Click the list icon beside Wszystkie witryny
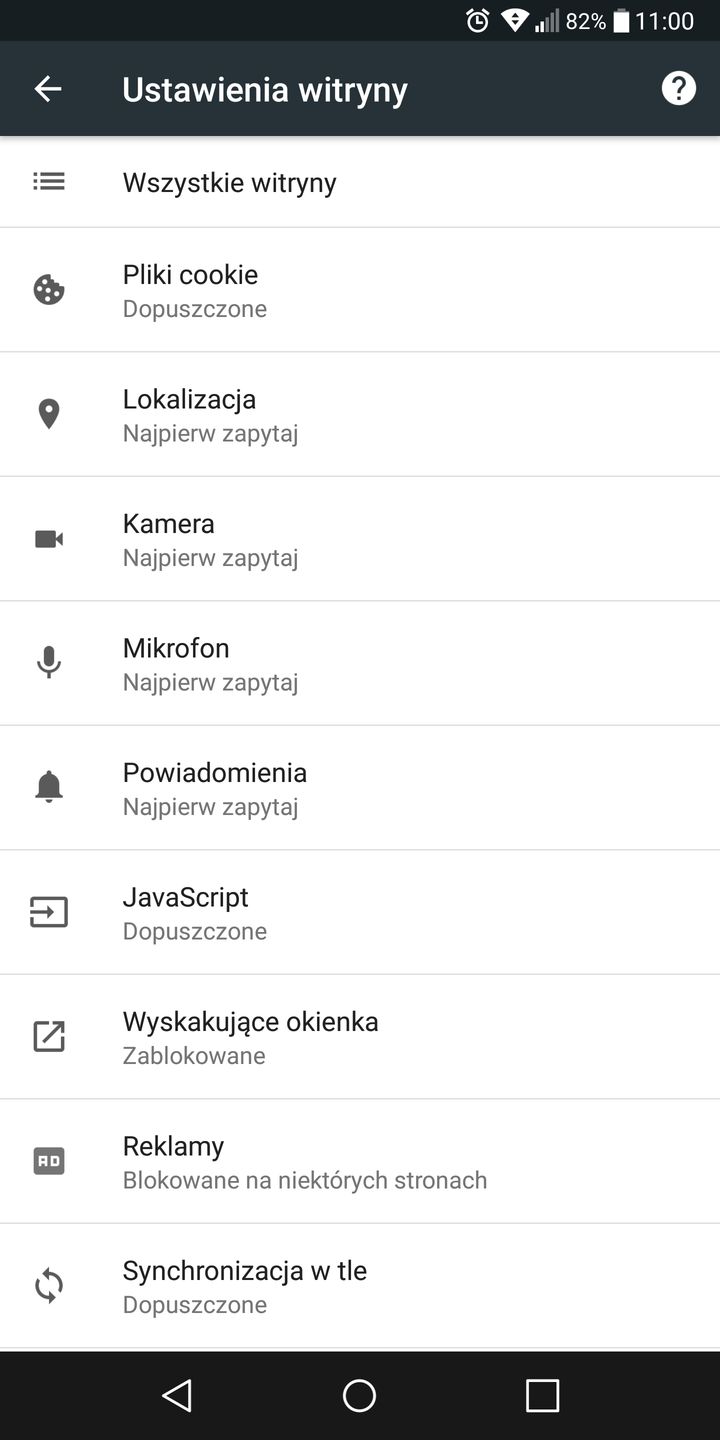 point(49,181)
